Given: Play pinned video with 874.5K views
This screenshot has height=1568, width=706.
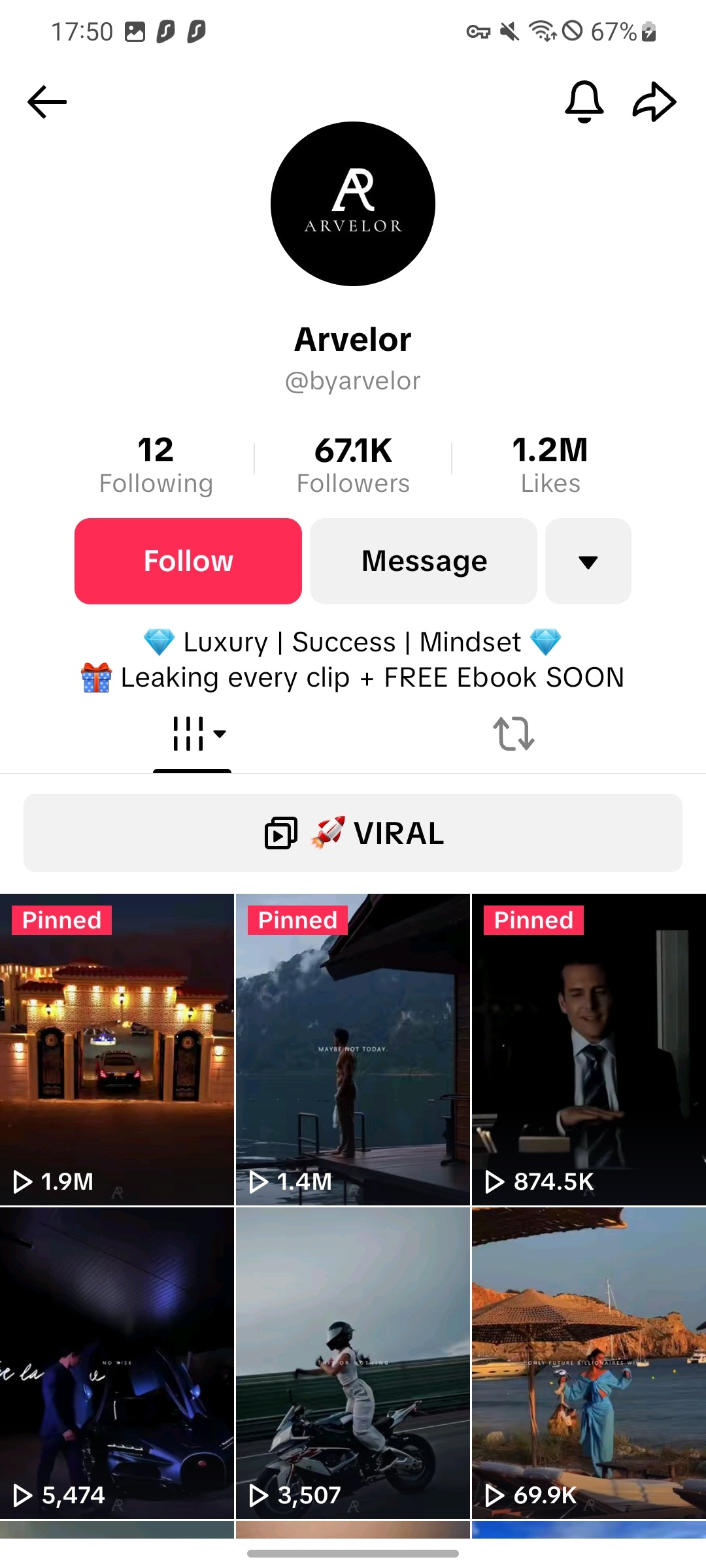Looking at the screenshot, I should click(x=588, y=1049).
